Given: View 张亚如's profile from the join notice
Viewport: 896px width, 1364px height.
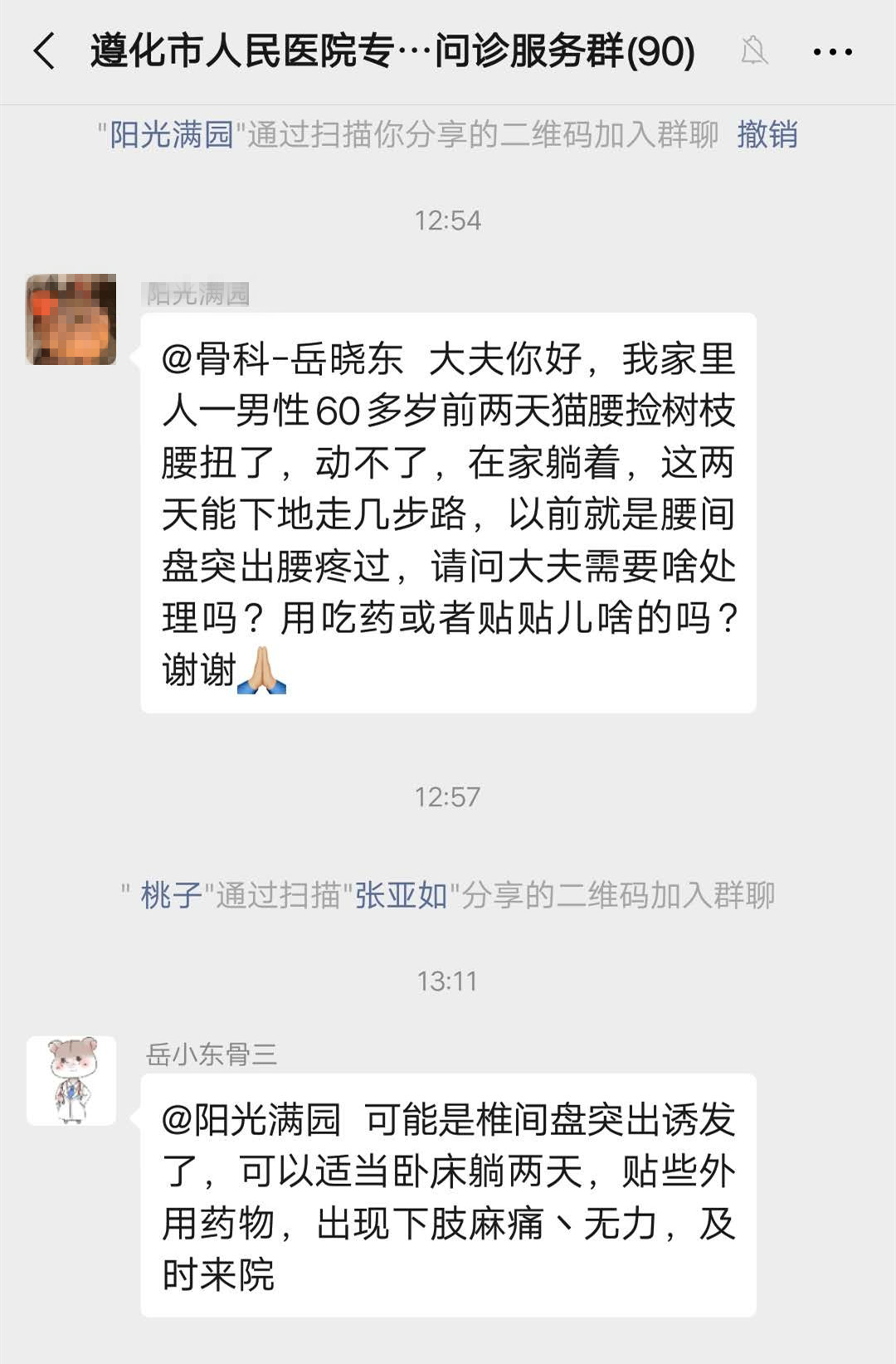Looking at the screenshot, I should coord(401,895).
